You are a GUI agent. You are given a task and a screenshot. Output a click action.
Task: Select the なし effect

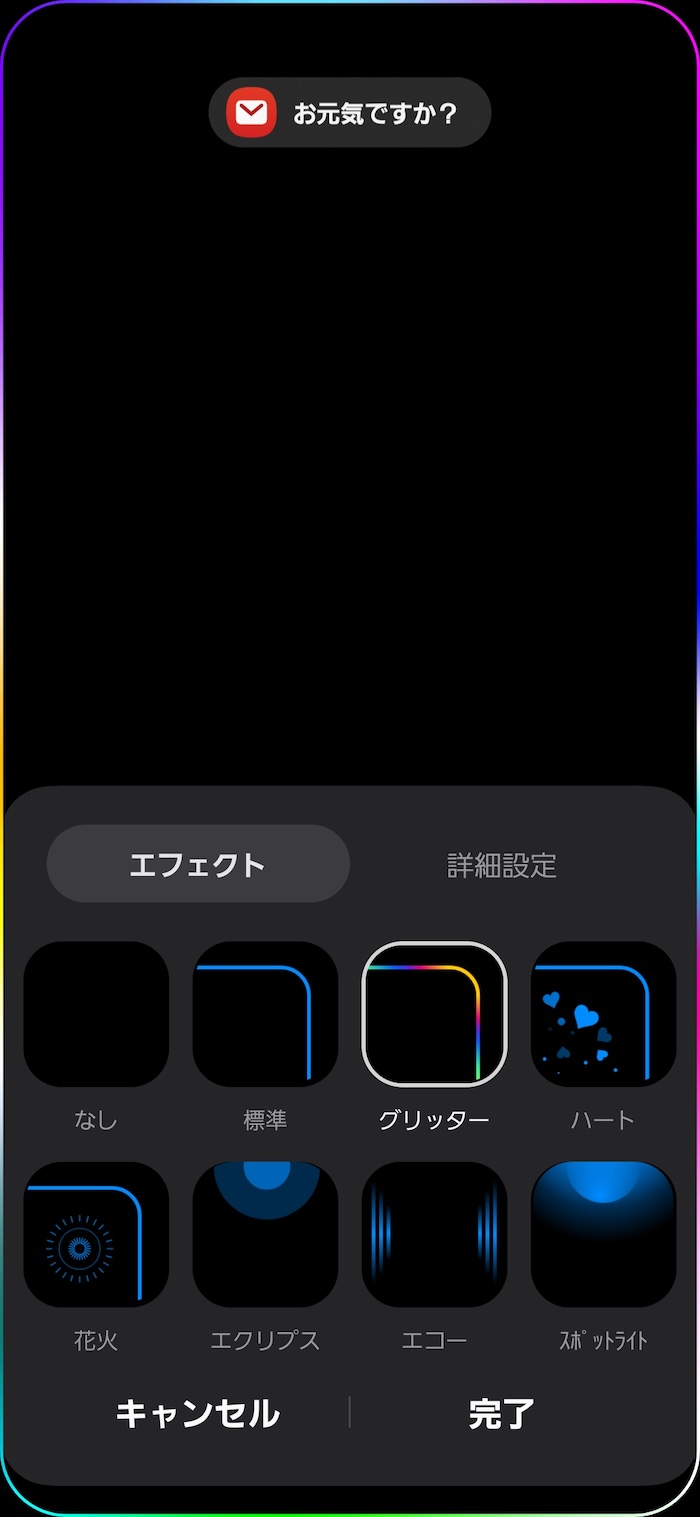(x=96, y=1014)
